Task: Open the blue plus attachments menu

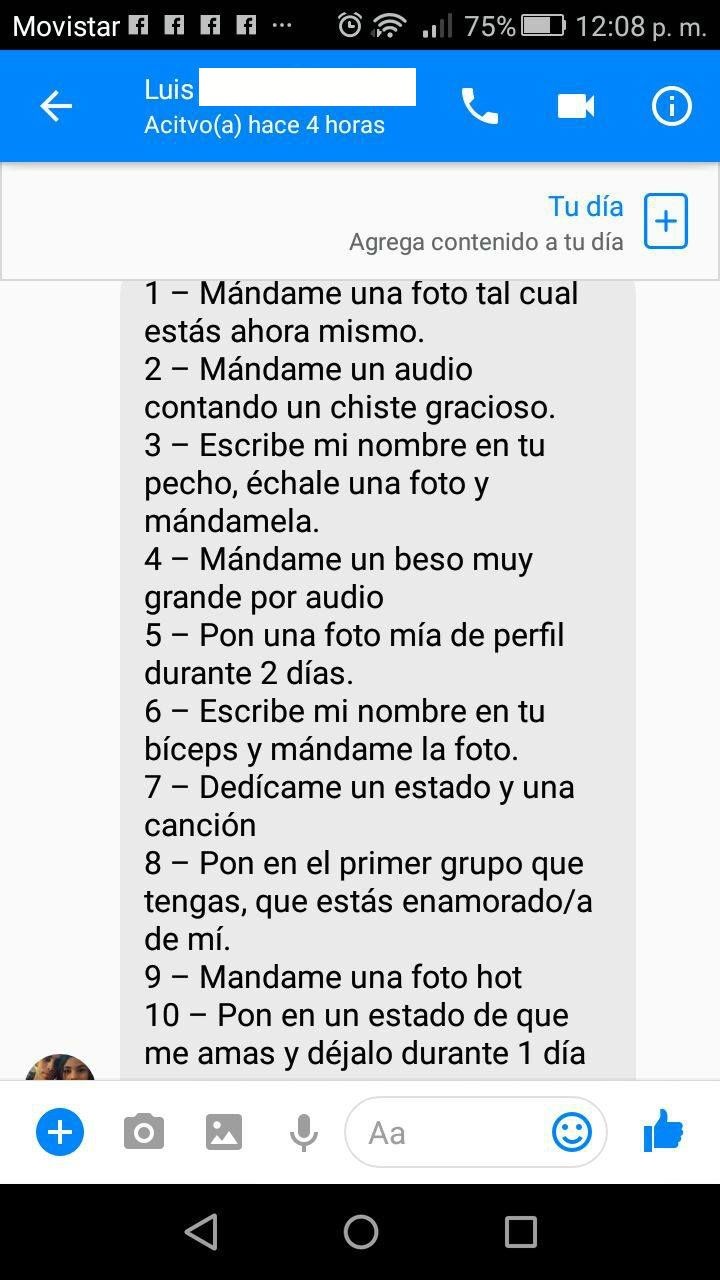Action: click(x=60, y=1133)
